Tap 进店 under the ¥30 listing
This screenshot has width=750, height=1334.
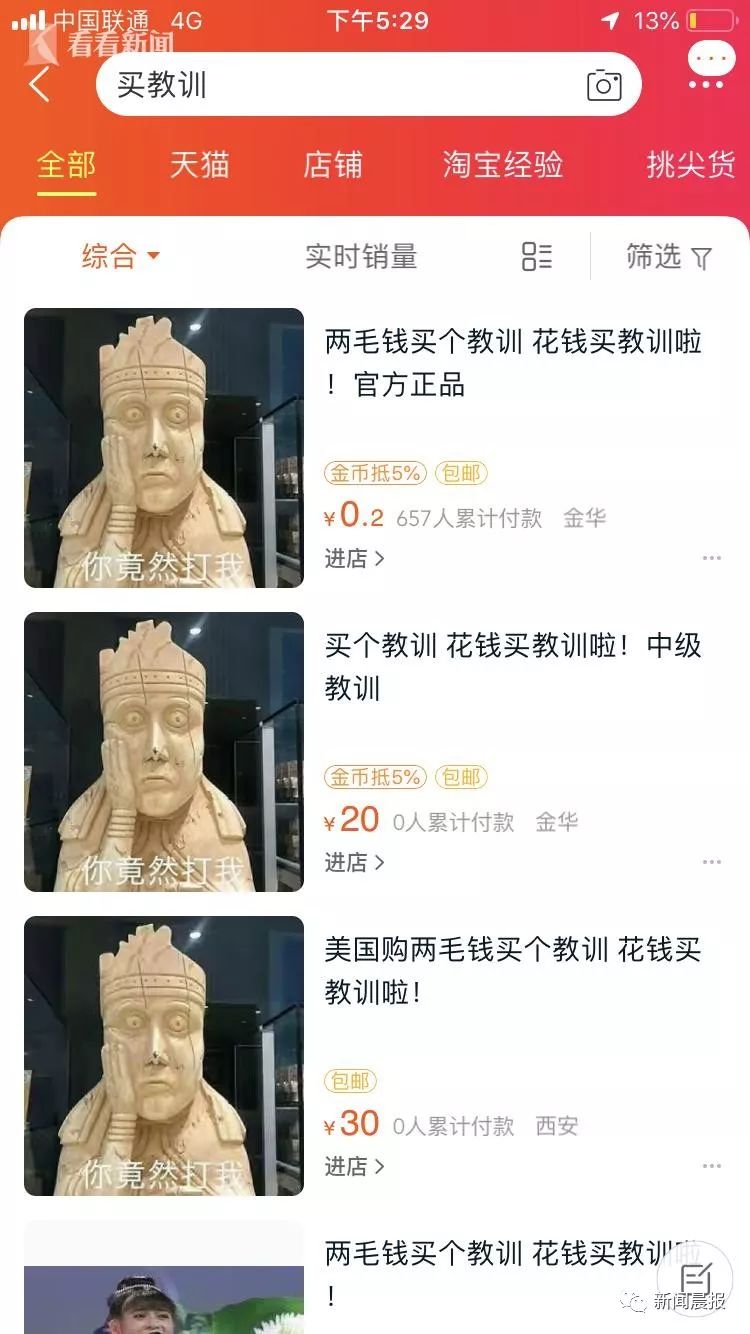pyautogui.click(x=354, y=1167)
